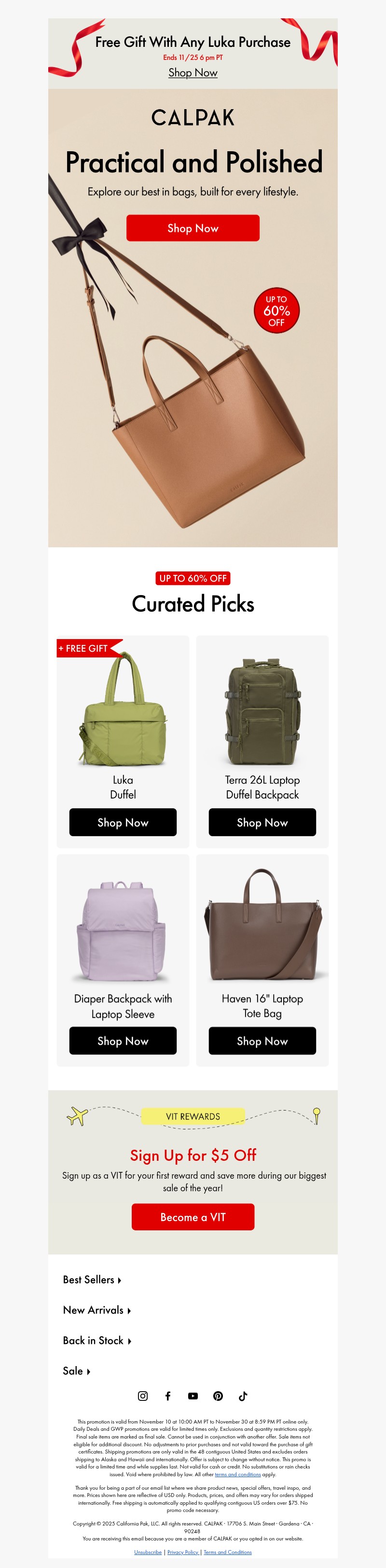Open CALPAK Facebook page
The width and height of the screenshot is (386, 1568).
(168, 1396)
